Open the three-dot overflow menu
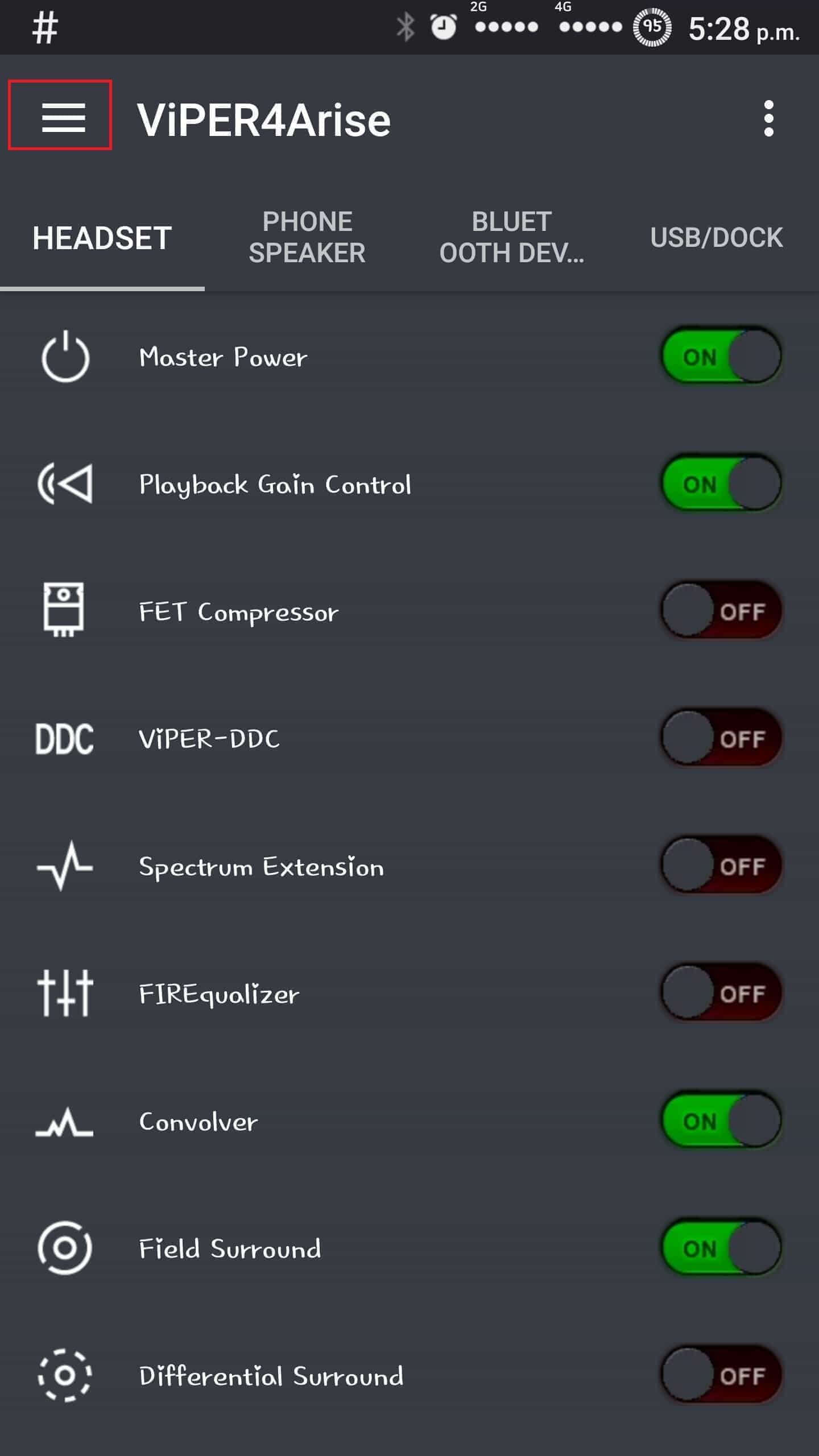The image size is (819, 1456). click(x=768, y=119)
